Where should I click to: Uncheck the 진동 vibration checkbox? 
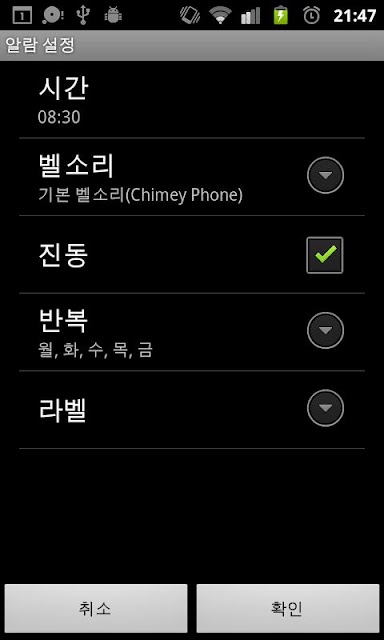pyautogui.click(x=325, y=255)
